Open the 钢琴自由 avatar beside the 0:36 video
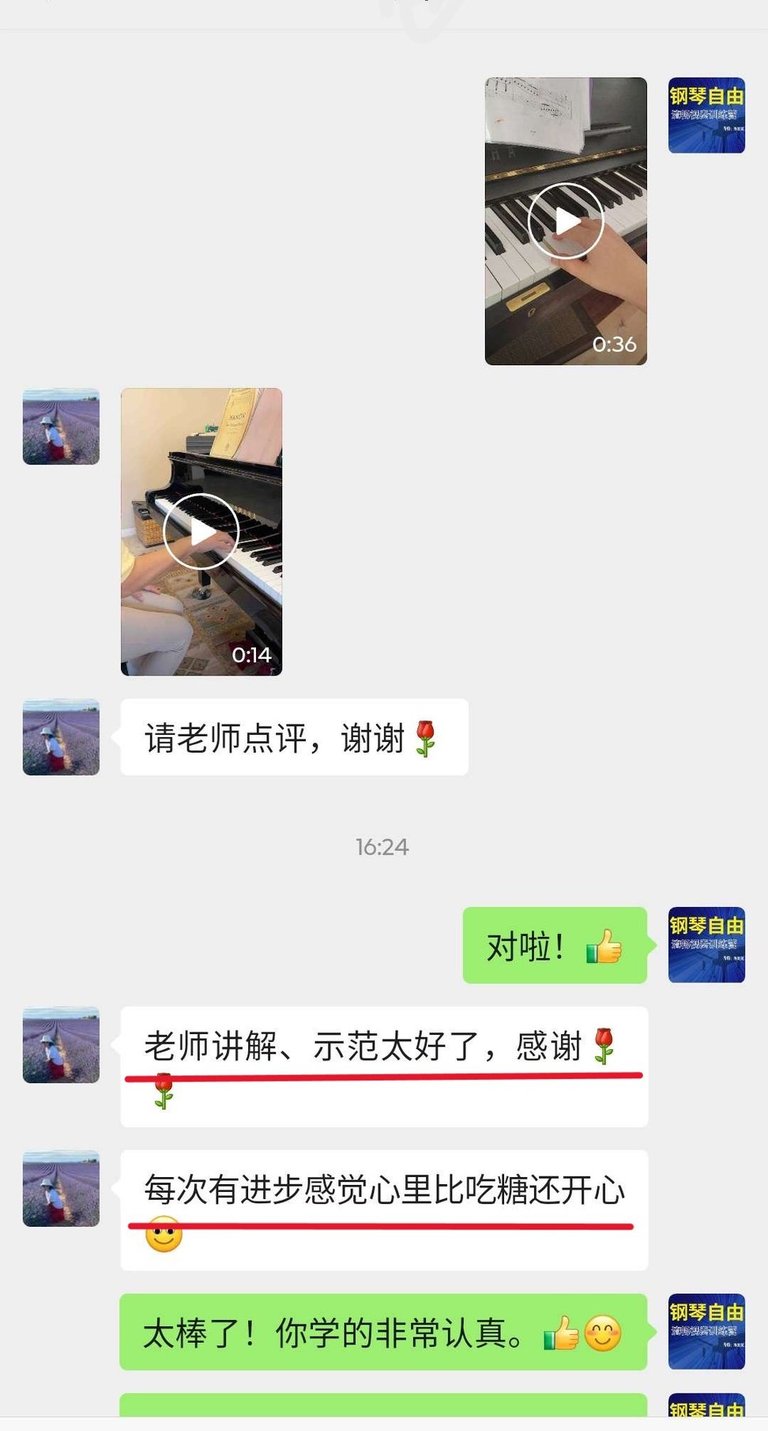This screenshot has height=1431, width=768. (x=706, y=115)
